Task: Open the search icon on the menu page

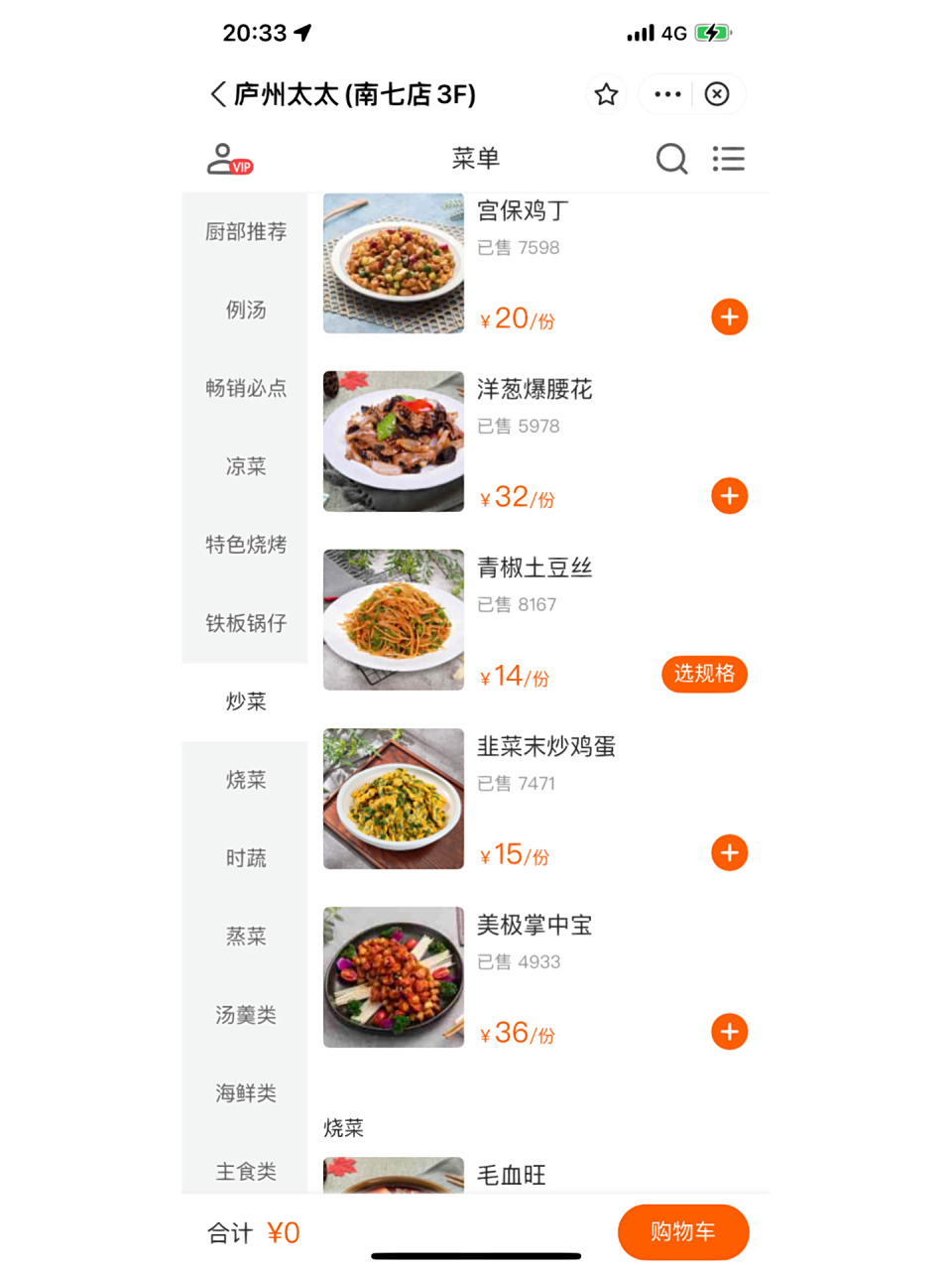Action: click(672, 159)
